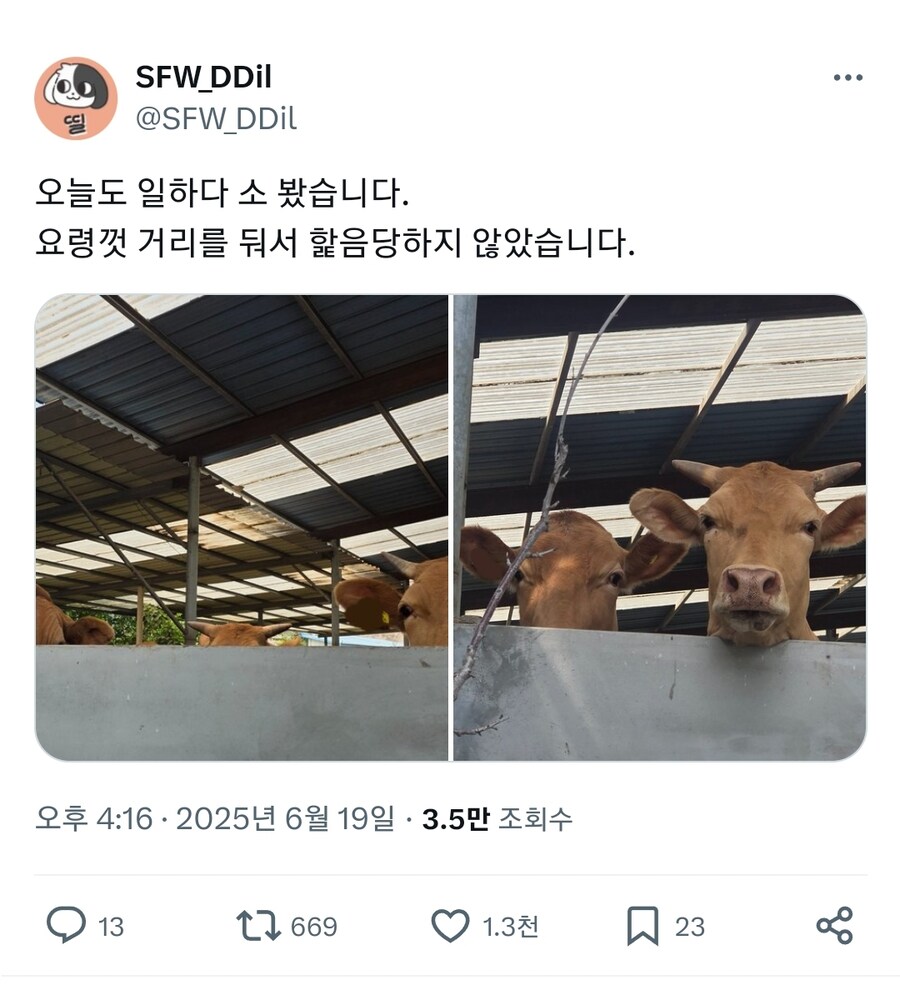
Task: Retweet this post
Action: 258,926
